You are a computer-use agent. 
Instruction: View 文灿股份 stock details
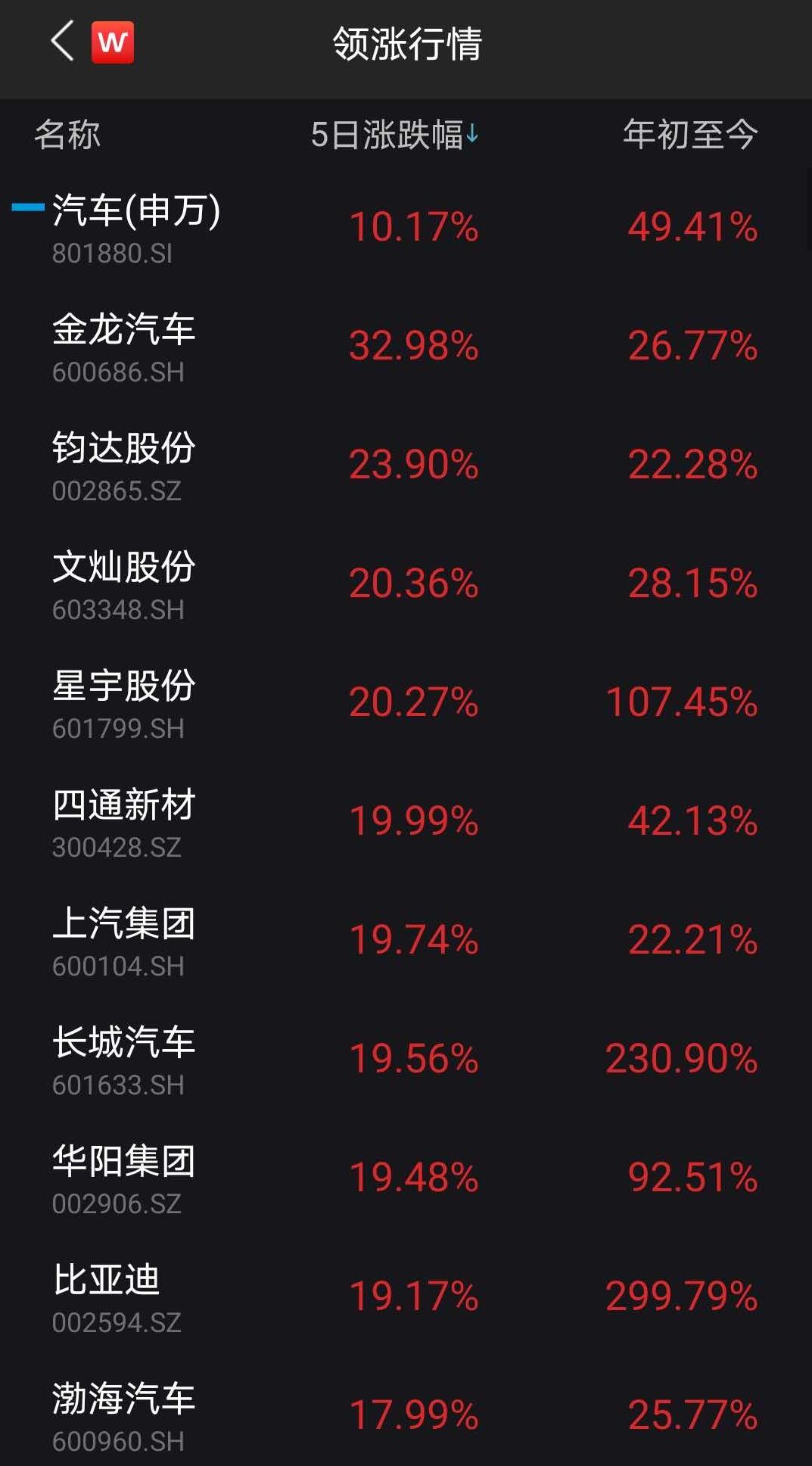(406, 584)
